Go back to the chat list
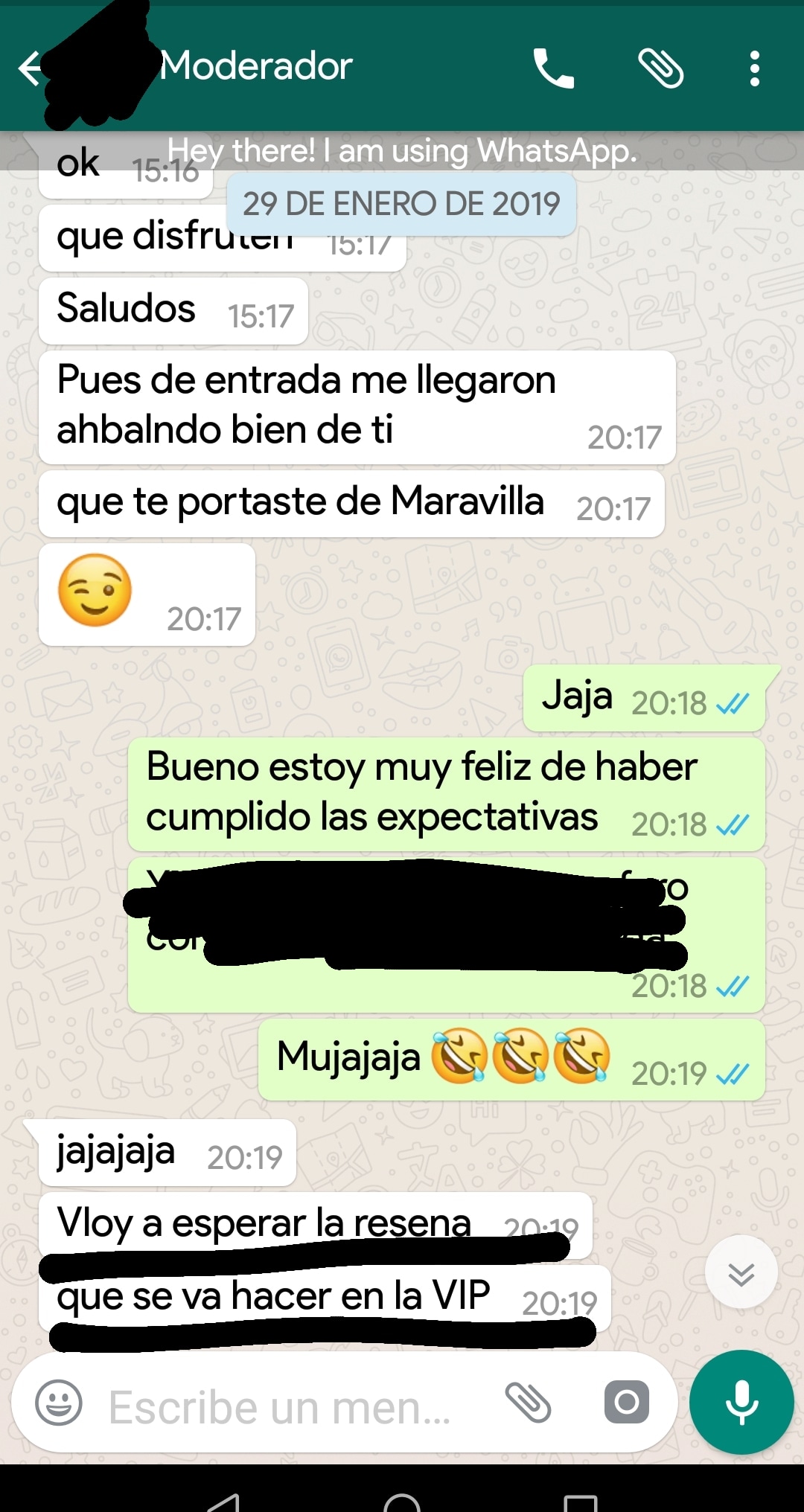Image resolution: width=804 pixels, height=1512 pixels. click(30, 68)
